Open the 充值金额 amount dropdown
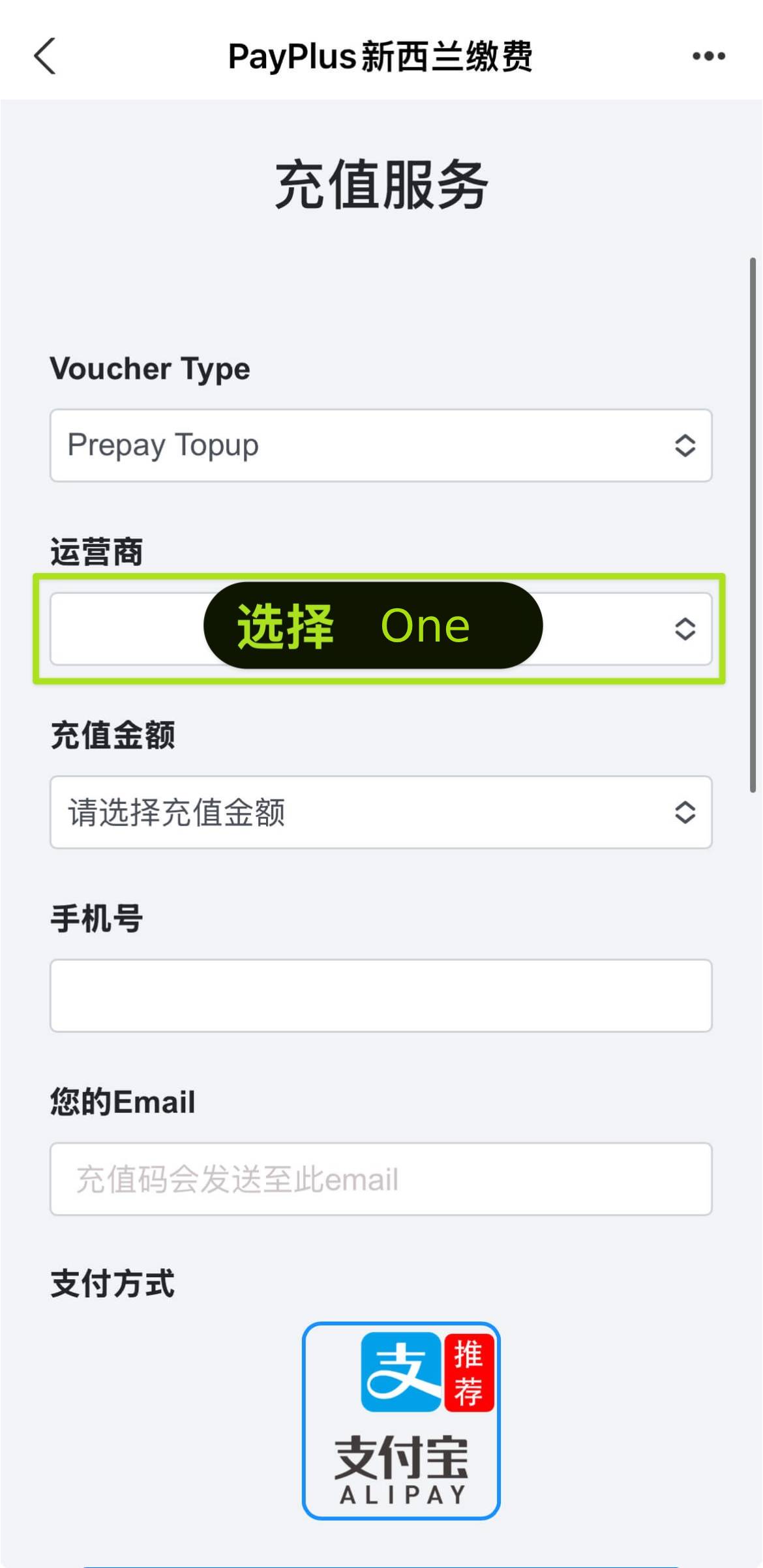 pos(381,812)
